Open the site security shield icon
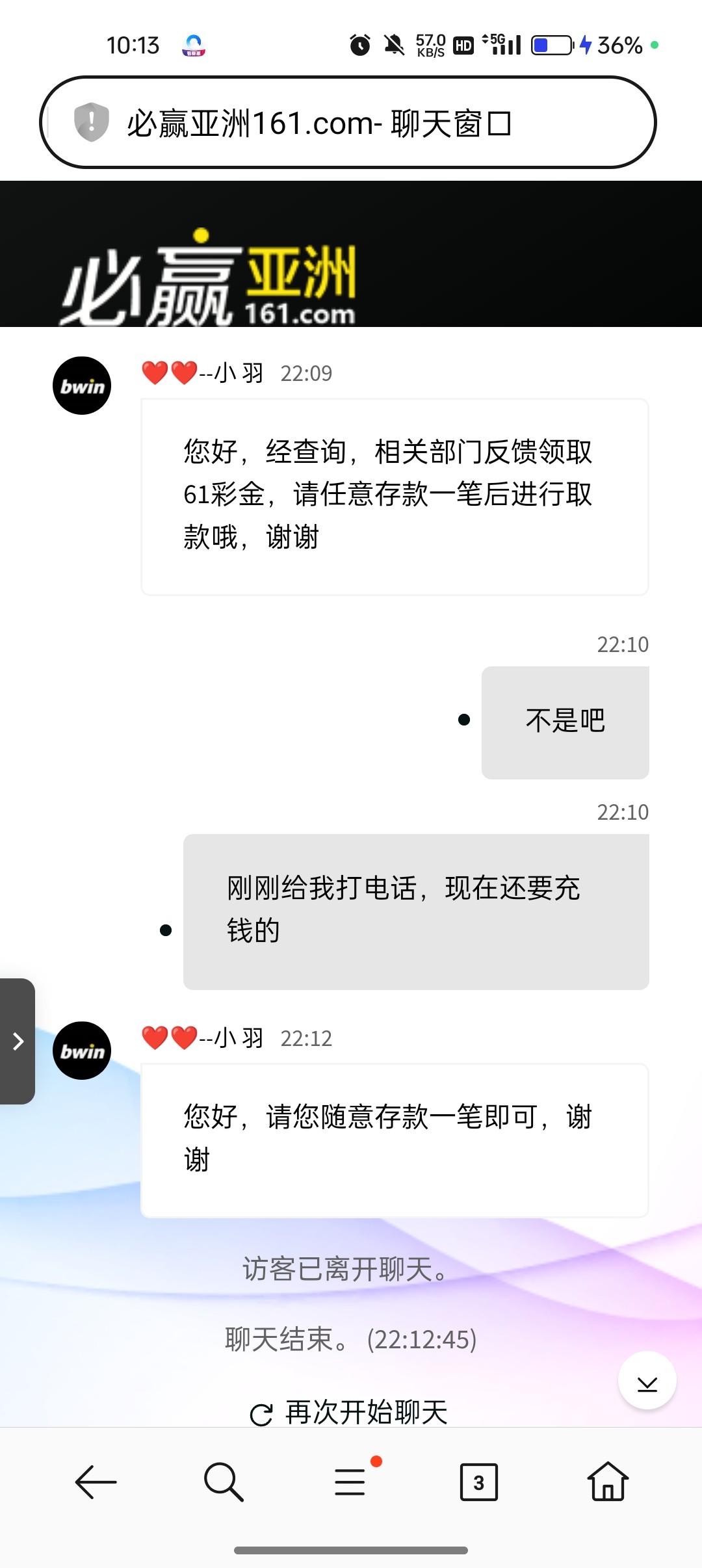The height and width of the screenshot is (1568, 702). [91, 122]
